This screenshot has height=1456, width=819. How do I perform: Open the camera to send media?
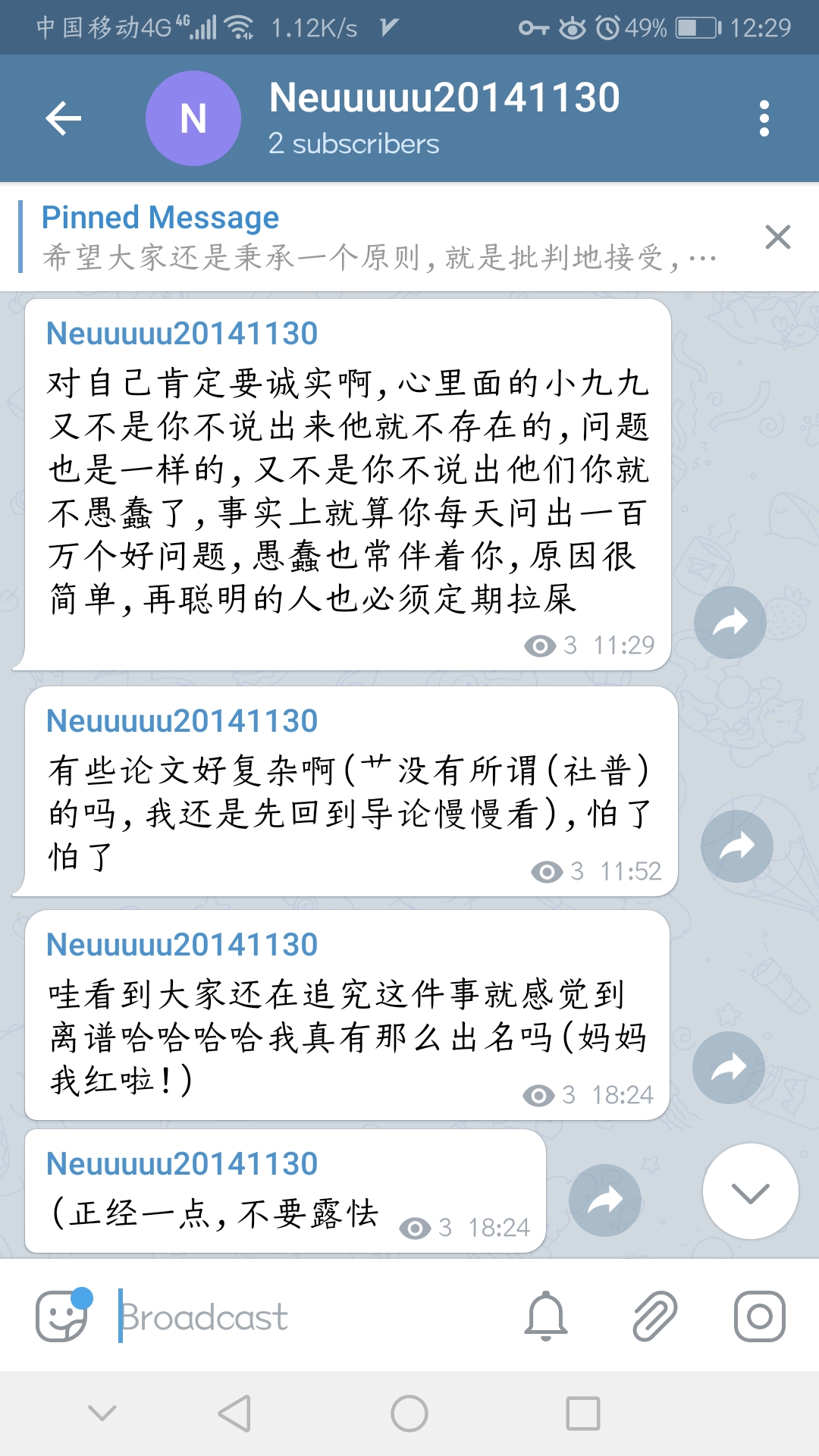pos(759,1316)
